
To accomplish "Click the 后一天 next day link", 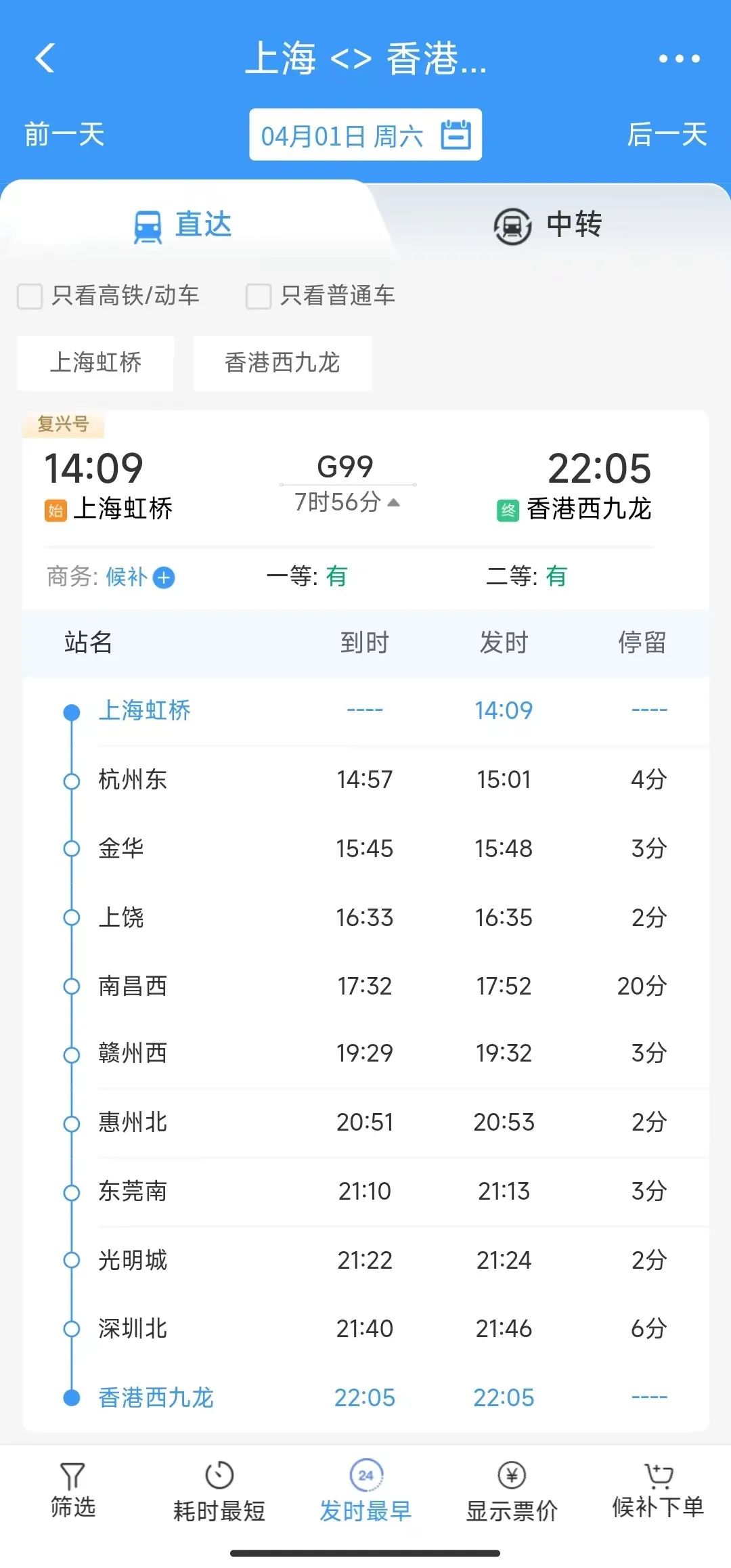I will pos(667,134).
